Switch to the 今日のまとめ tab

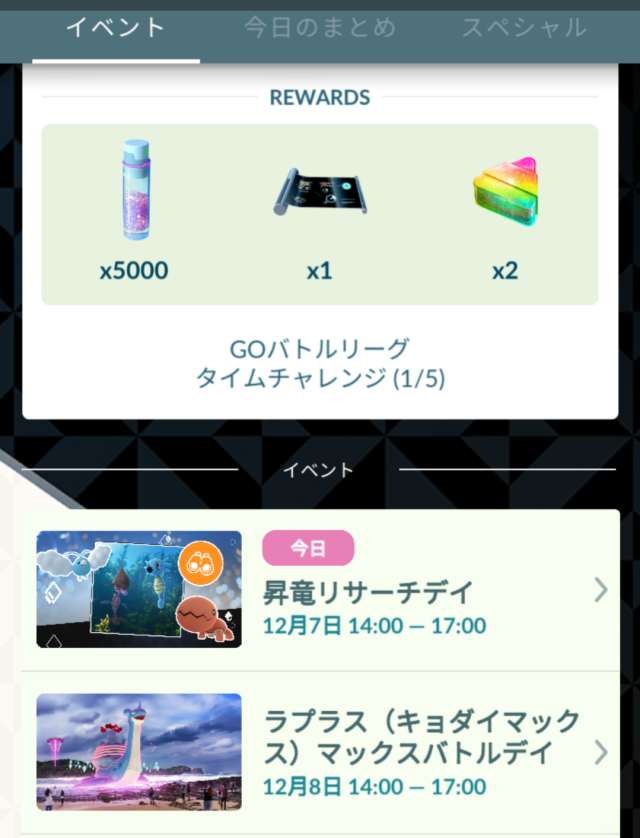320,28
